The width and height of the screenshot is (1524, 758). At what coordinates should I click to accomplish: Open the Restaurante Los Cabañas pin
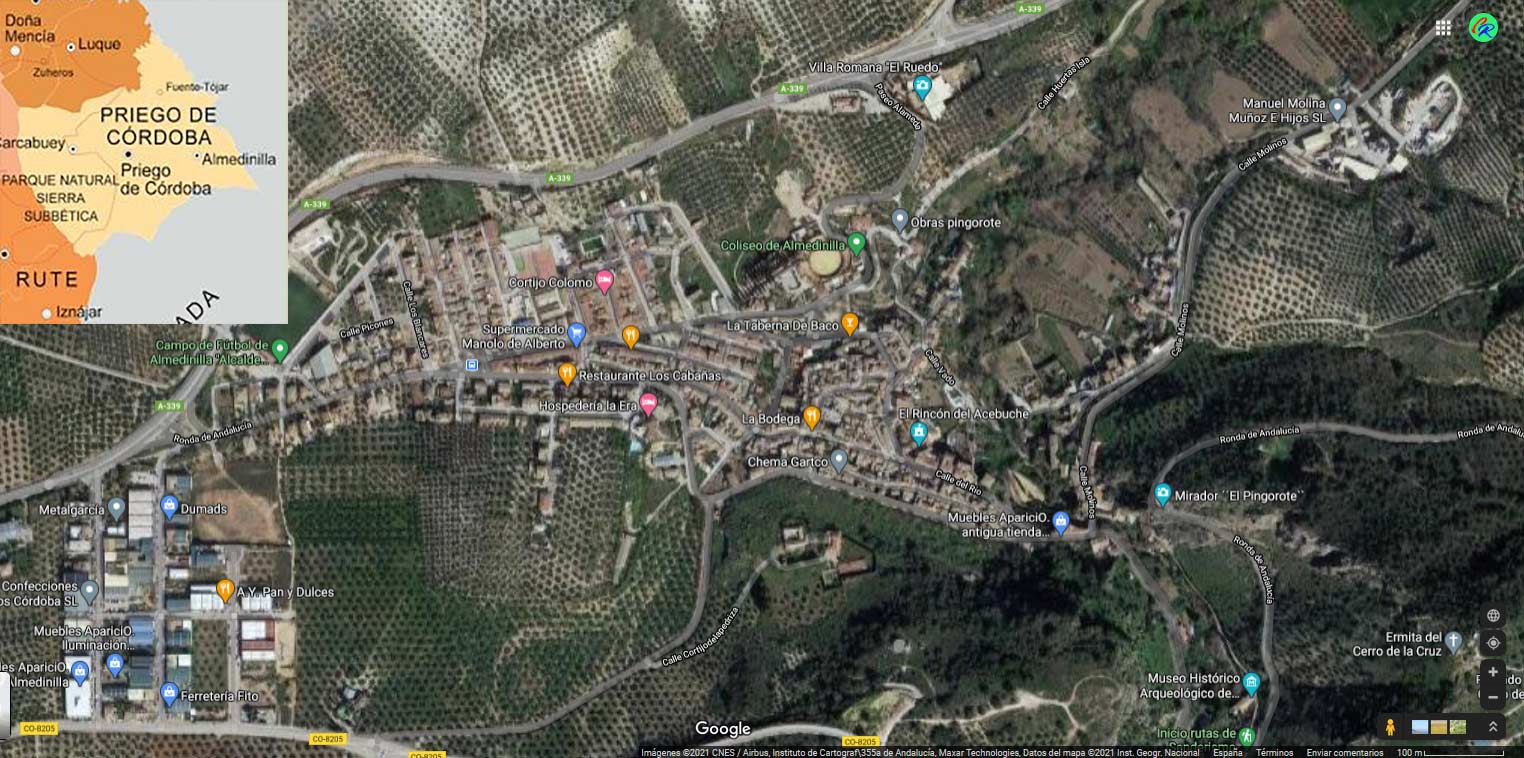[x=567, y=374]
